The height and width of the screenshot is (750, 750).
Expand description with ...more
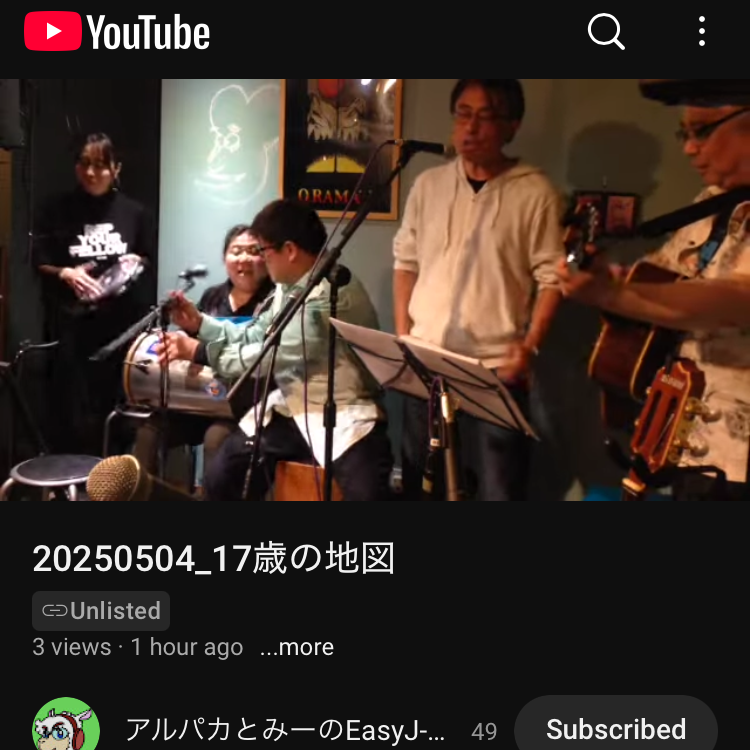[296, 647]
